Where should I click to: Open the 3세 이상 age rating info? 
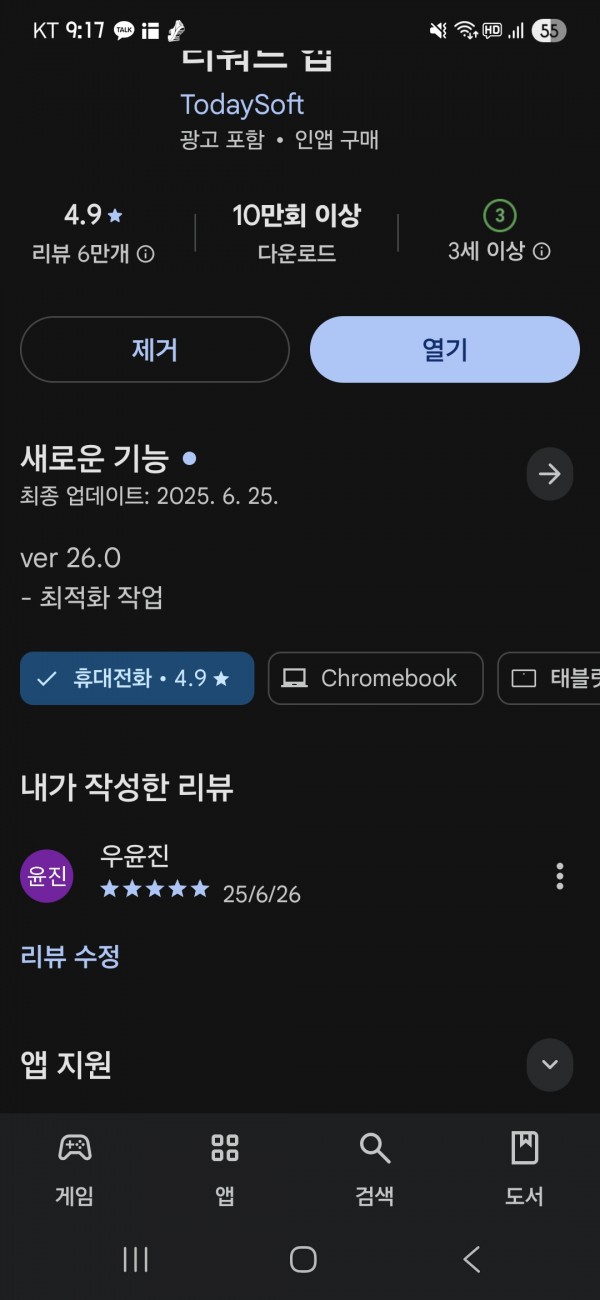[541, 251]
